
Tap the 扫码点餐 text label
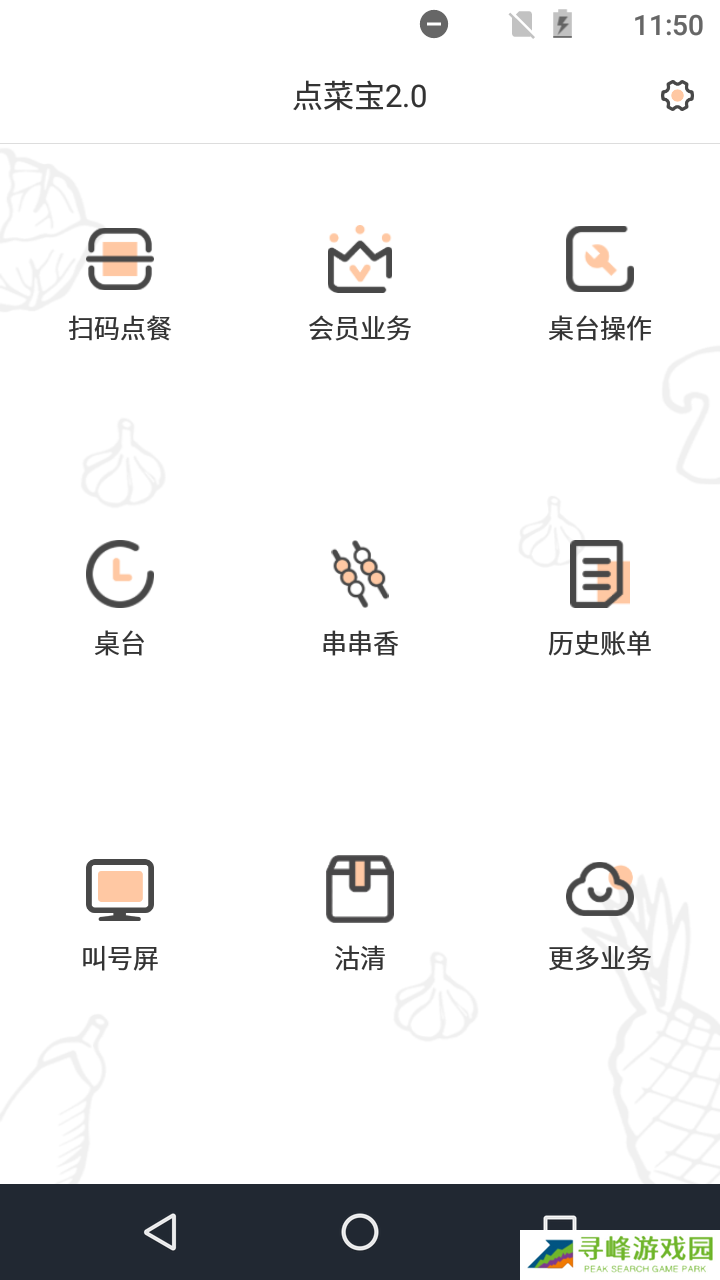coord(120,330)
